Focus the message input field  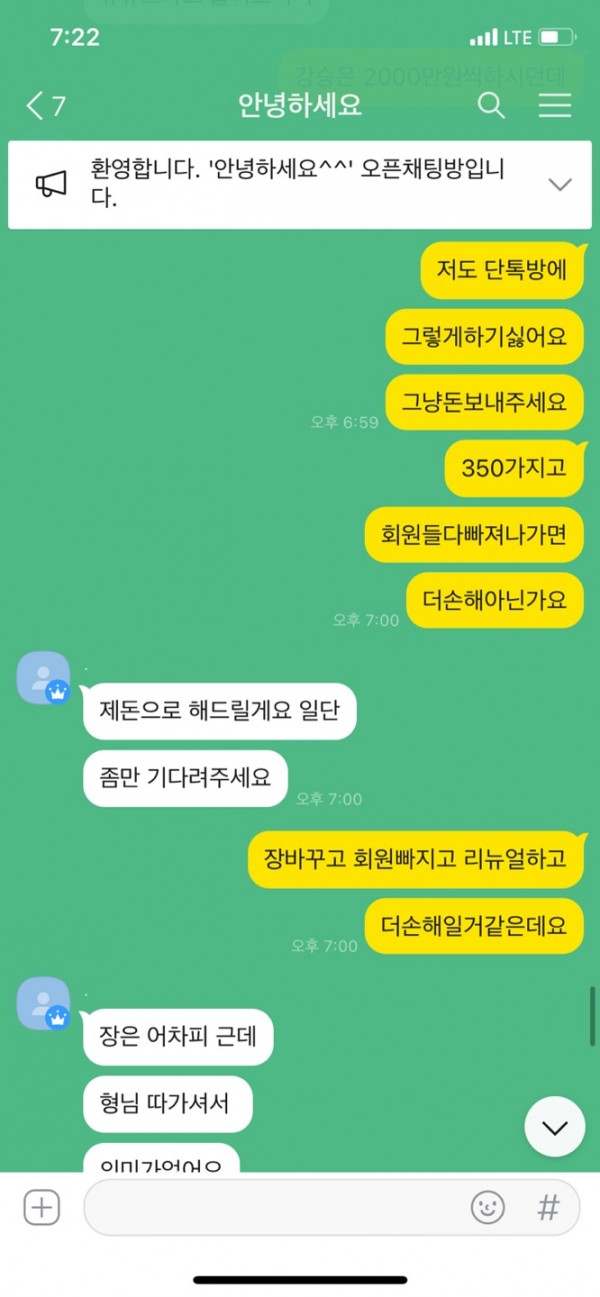[x=270, y=1208]
